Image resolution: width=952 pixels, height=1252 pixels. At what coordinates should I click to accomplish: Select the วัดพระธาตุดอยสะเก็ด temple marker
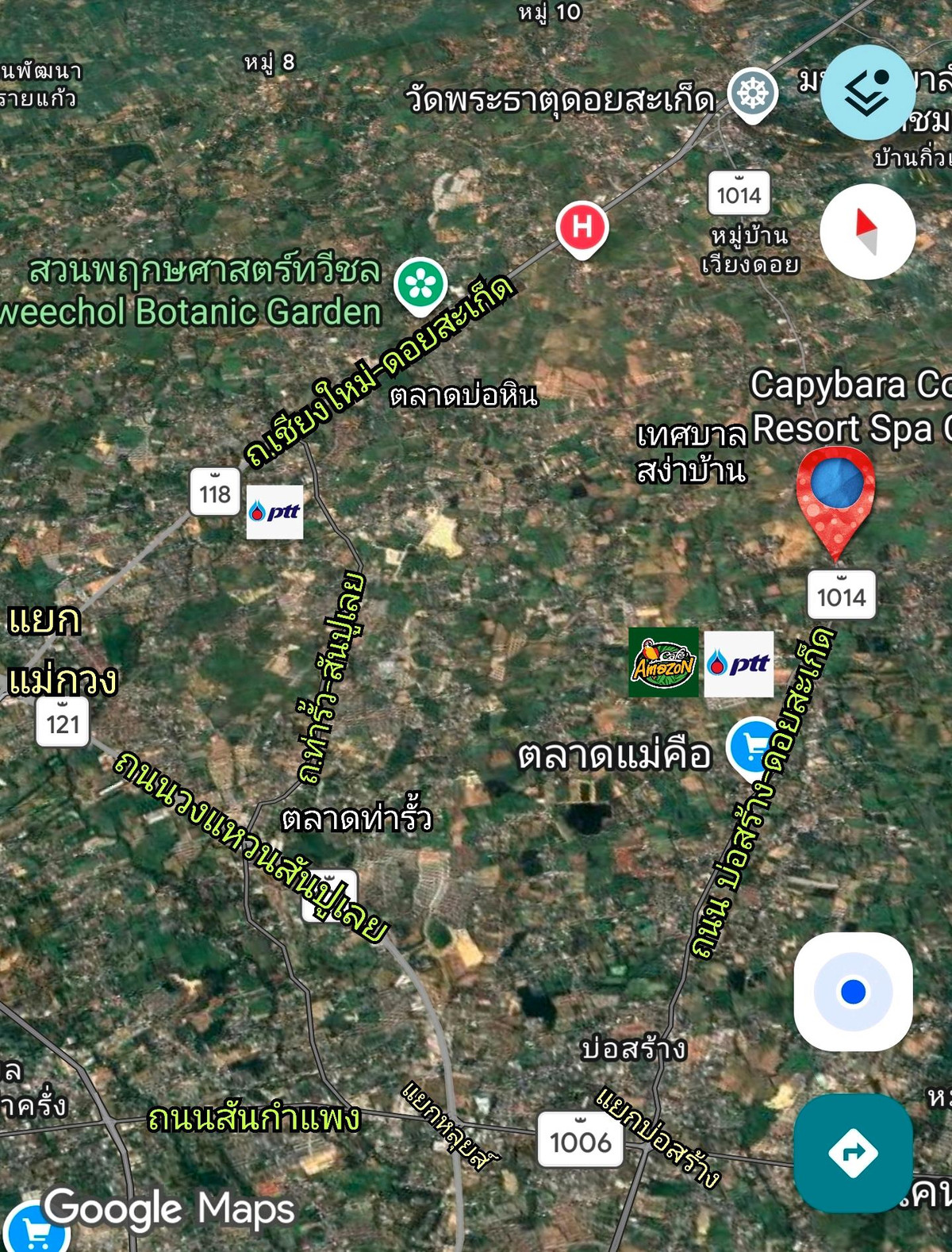[x=752, y=94]
